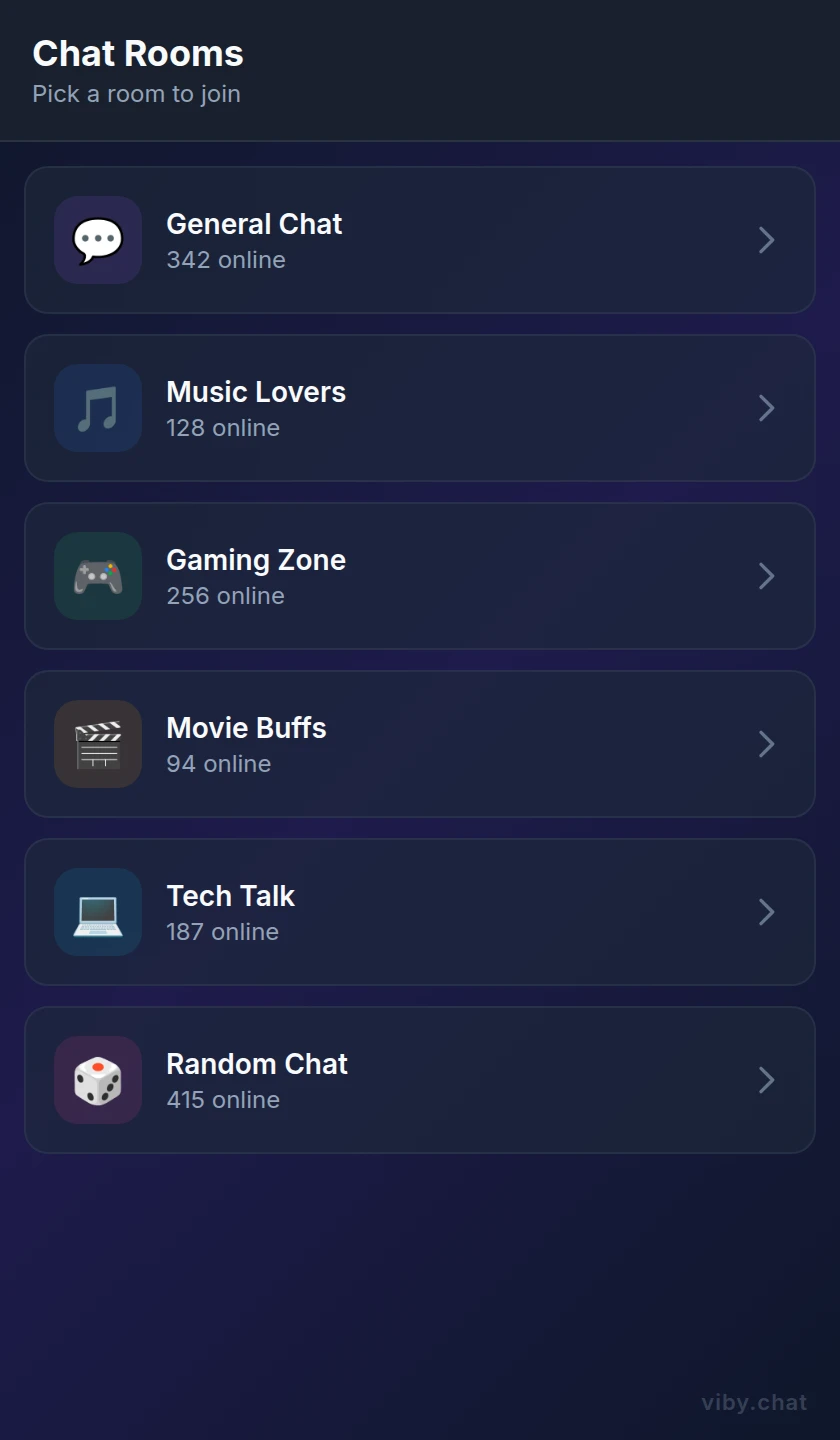Click the 94 online count for Movie Buffs
This screenshot has height=1440, width=840.
point(218,764)
